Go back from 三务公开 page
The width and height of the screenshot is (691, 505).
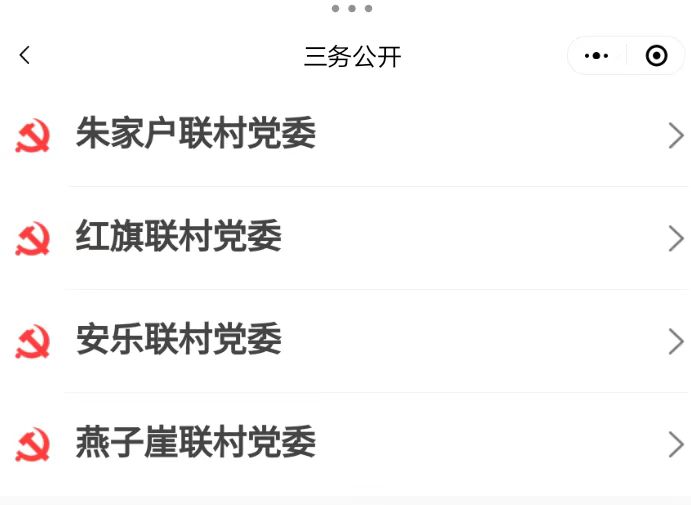[25, 56]
